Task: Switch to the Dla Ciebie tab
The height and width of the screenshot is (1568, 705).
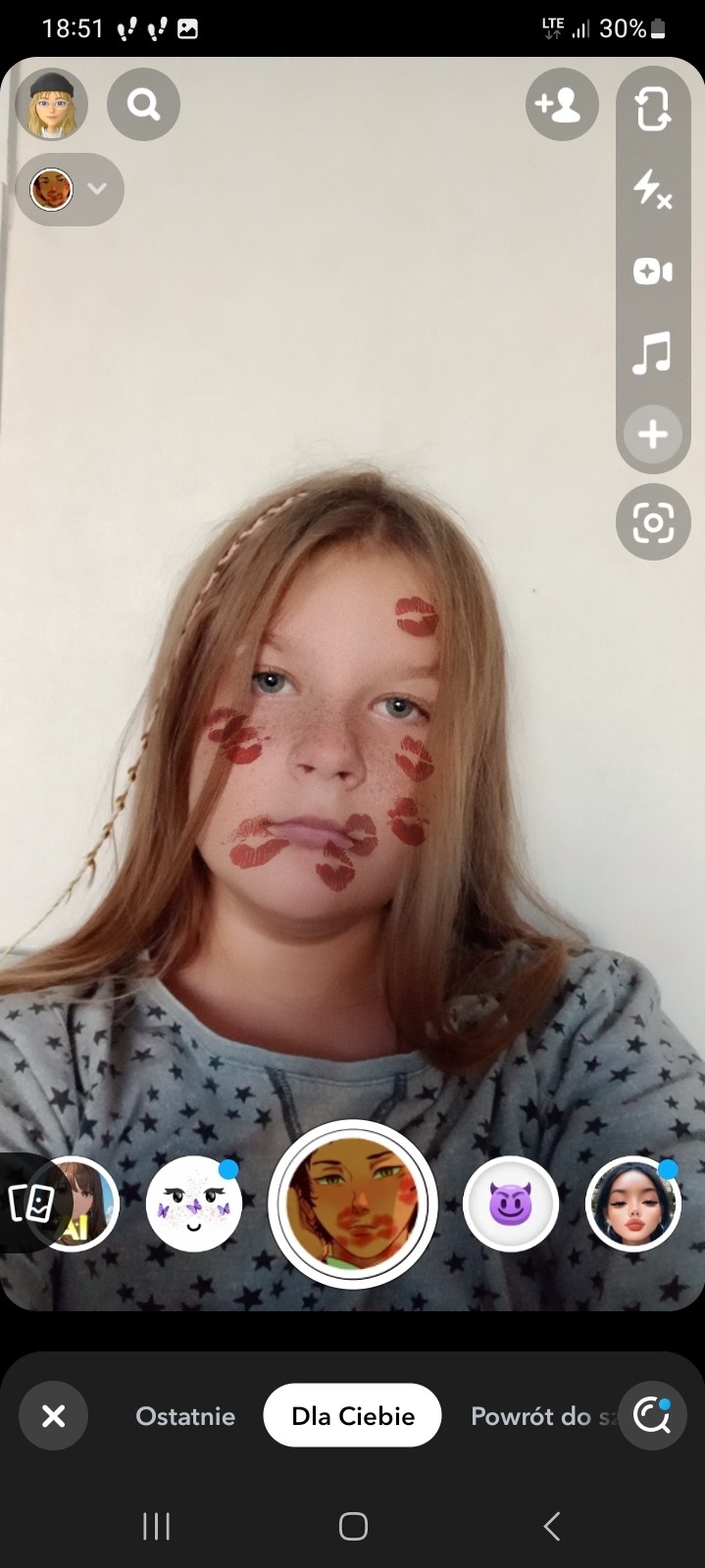Action: 353,1416
